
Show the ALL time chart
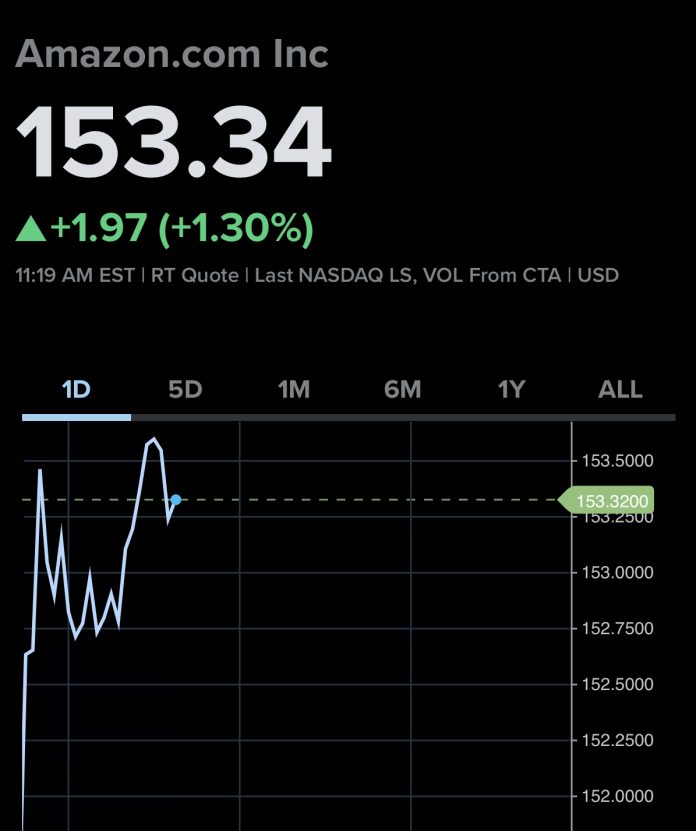click(620, 390)
